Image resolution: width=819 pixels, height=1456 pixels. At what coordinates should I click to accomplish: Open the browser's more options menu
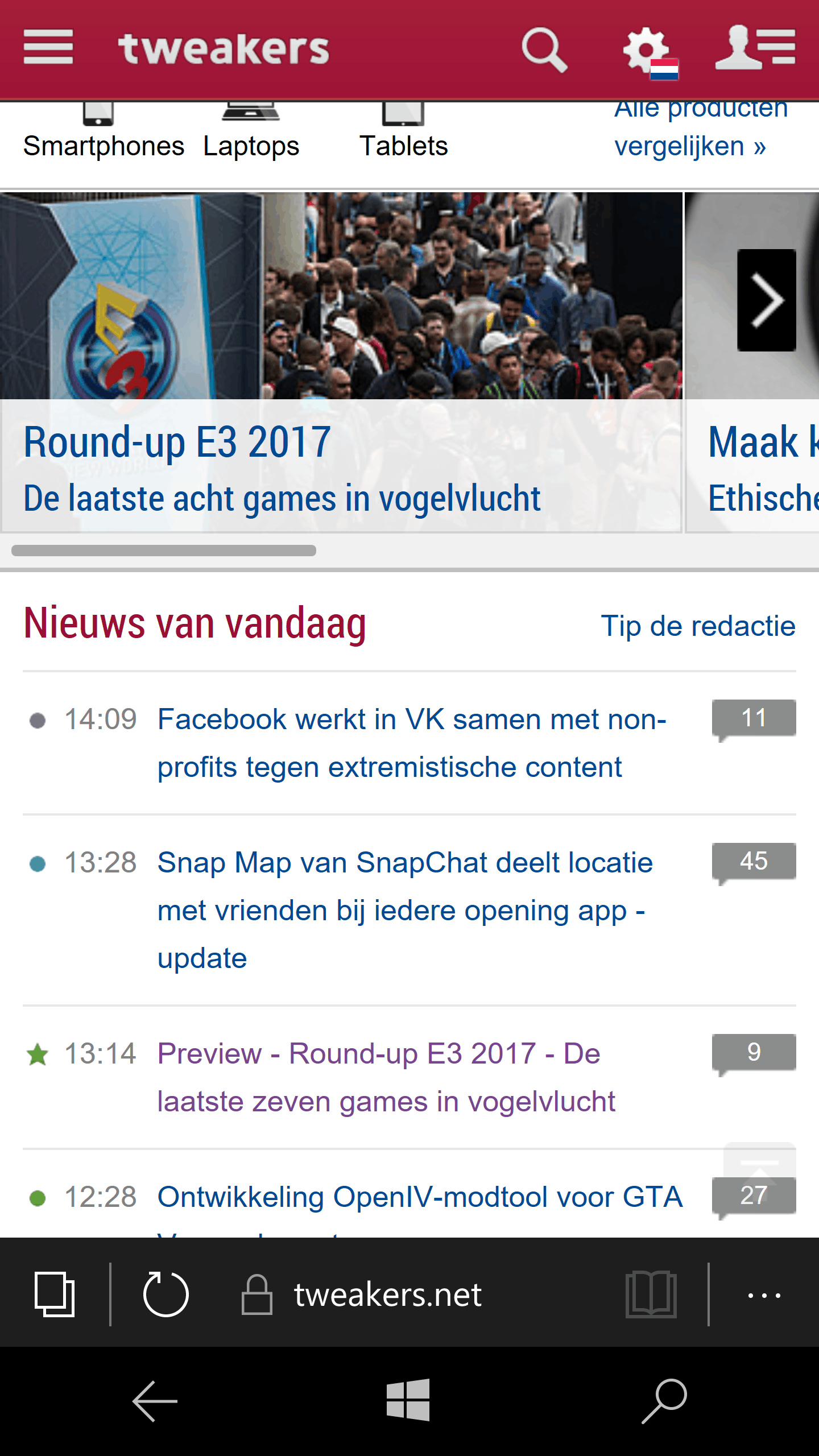[764, 1295]
